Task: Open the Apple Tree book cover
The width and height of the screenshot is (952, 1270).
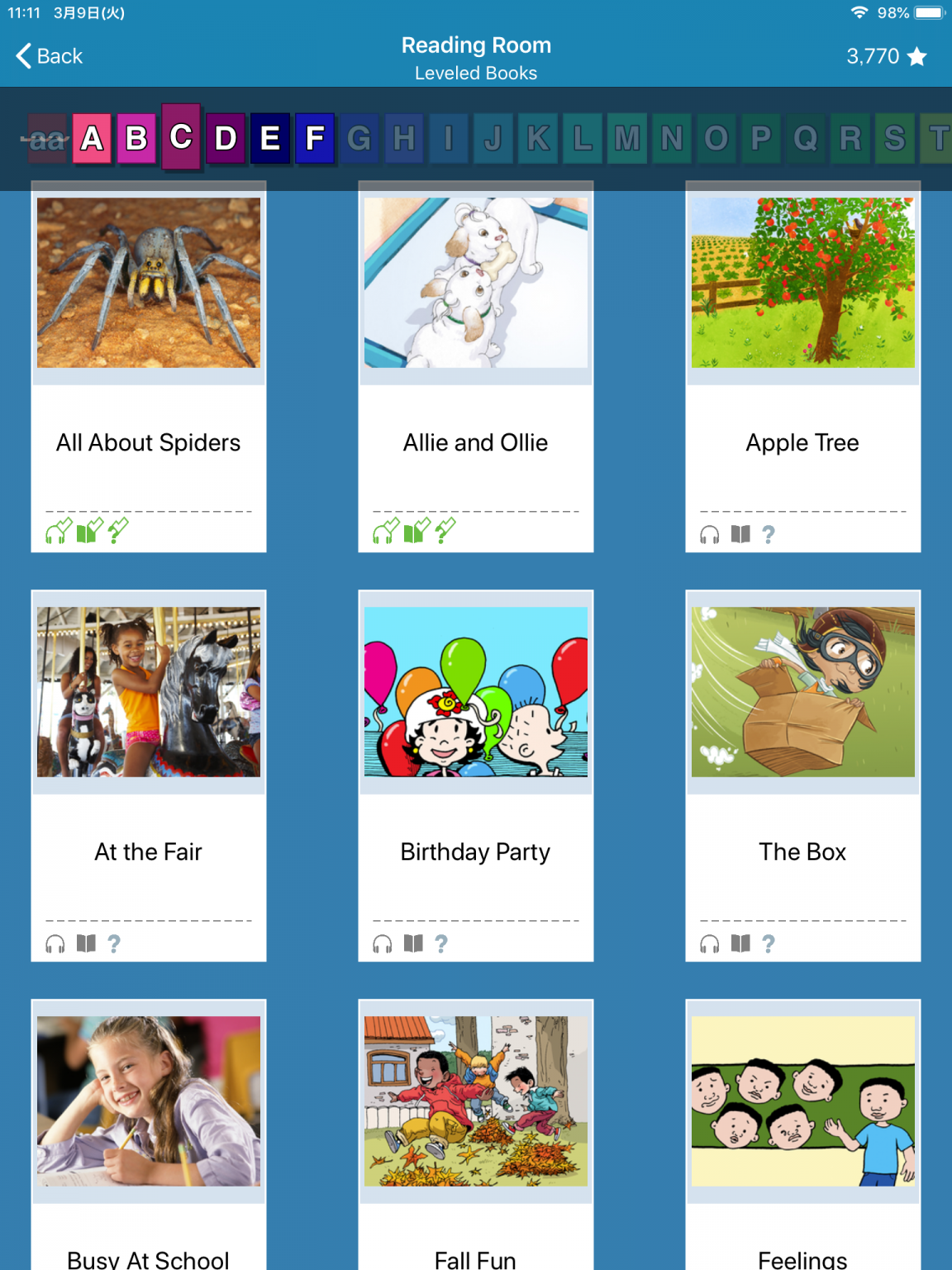Action: pyautogui.click(x=803, y=283)
